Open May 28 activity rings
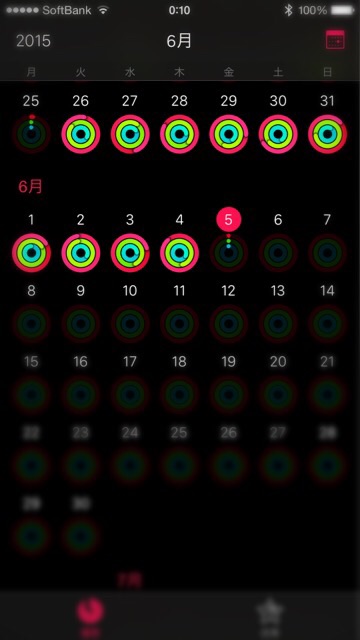Image resolution: width=360 pixels, height=640 pixels. point(180,134)
